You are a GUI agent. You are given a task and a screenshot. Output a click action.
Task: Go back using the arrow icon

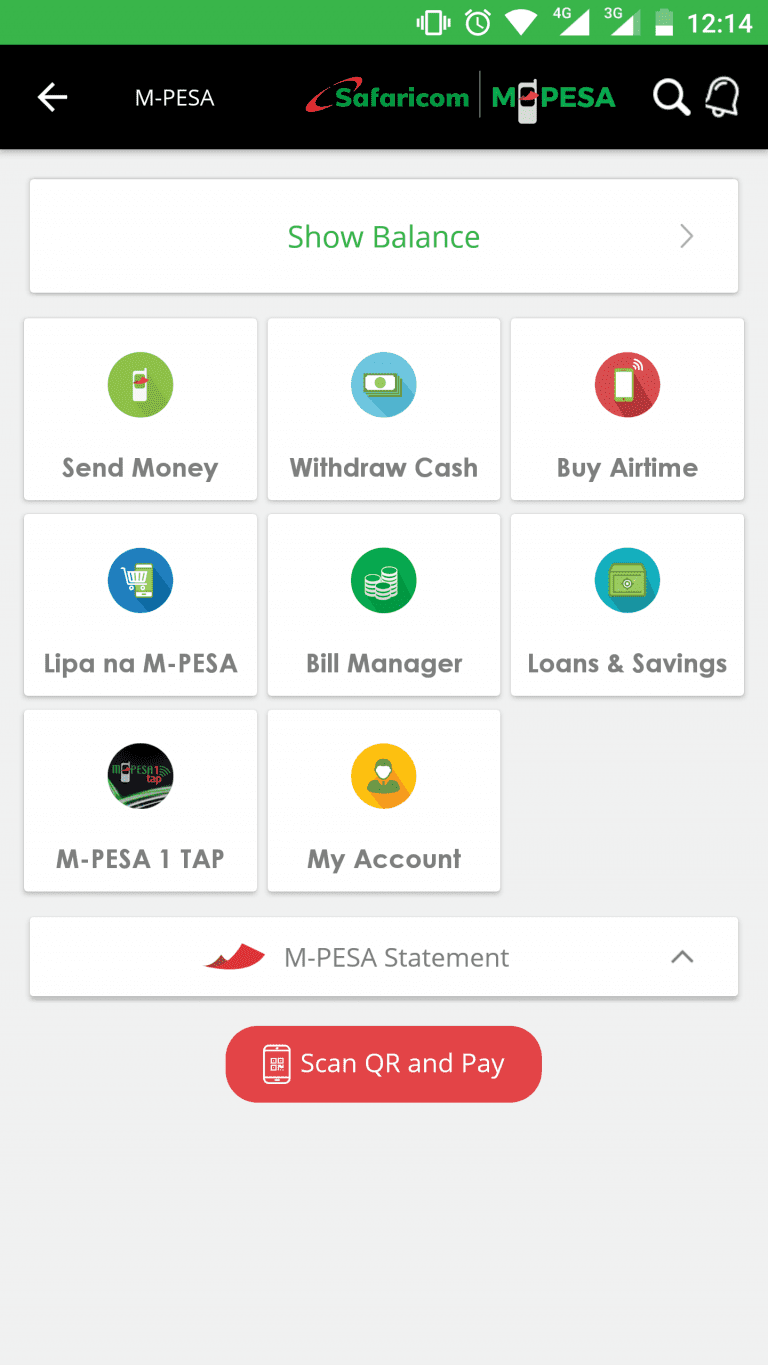[52, 97]
